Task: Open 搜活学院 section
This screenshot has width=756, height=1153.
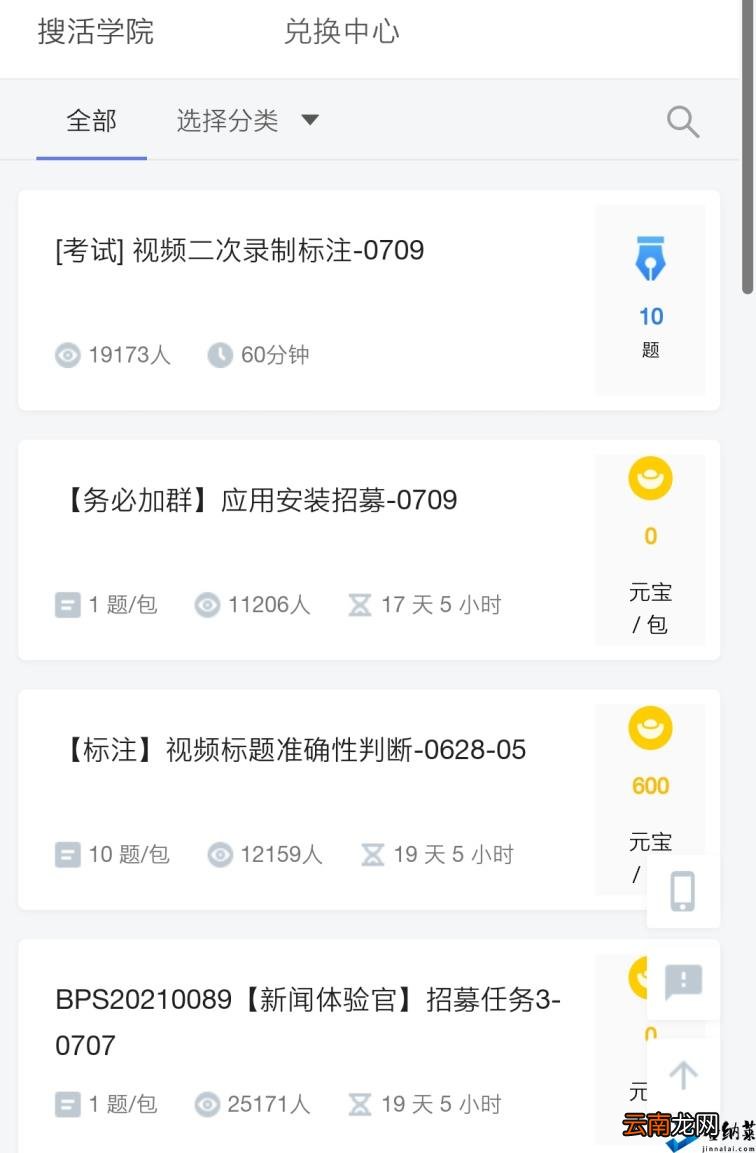Action: click(x=95, y=31)
